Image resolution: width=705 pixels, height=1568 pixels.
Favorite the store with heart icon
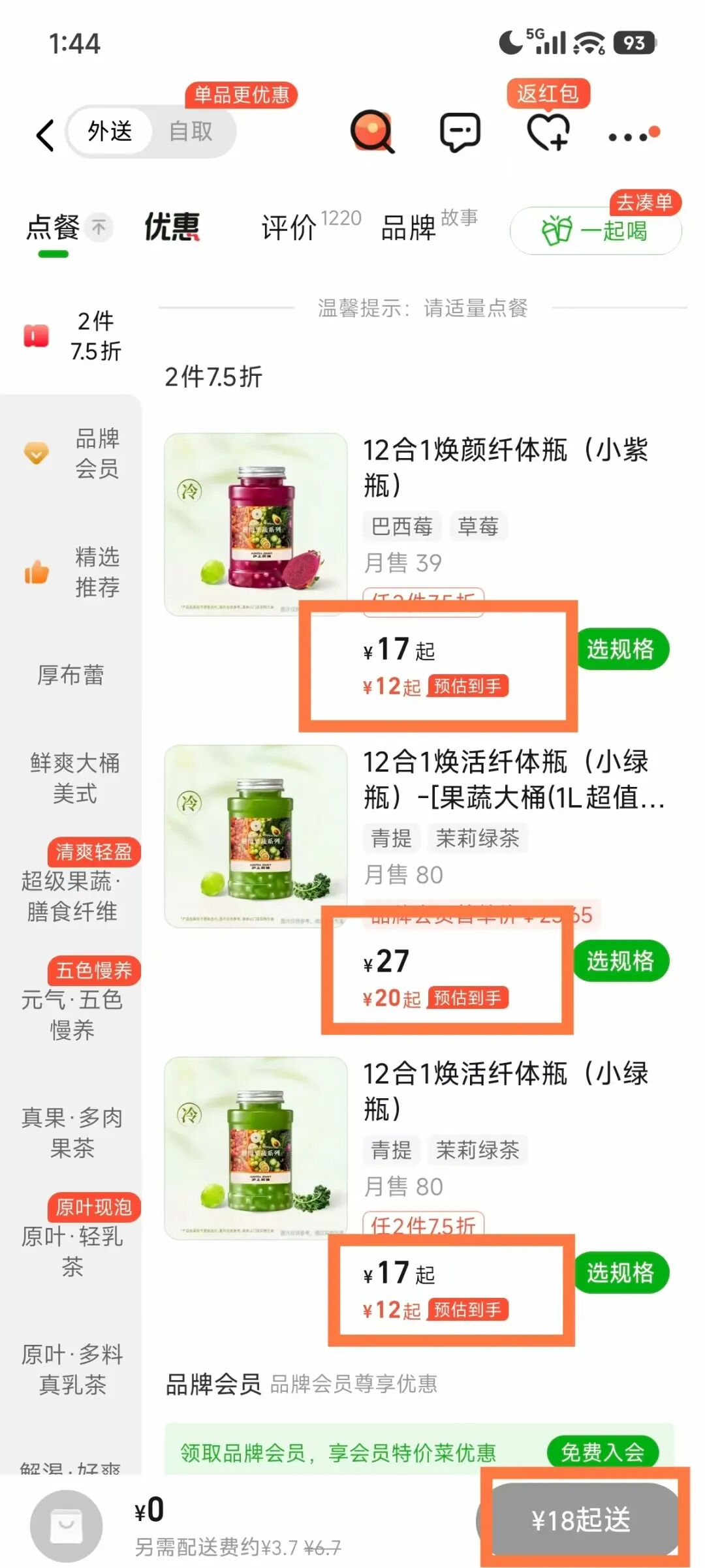(548, 132)
